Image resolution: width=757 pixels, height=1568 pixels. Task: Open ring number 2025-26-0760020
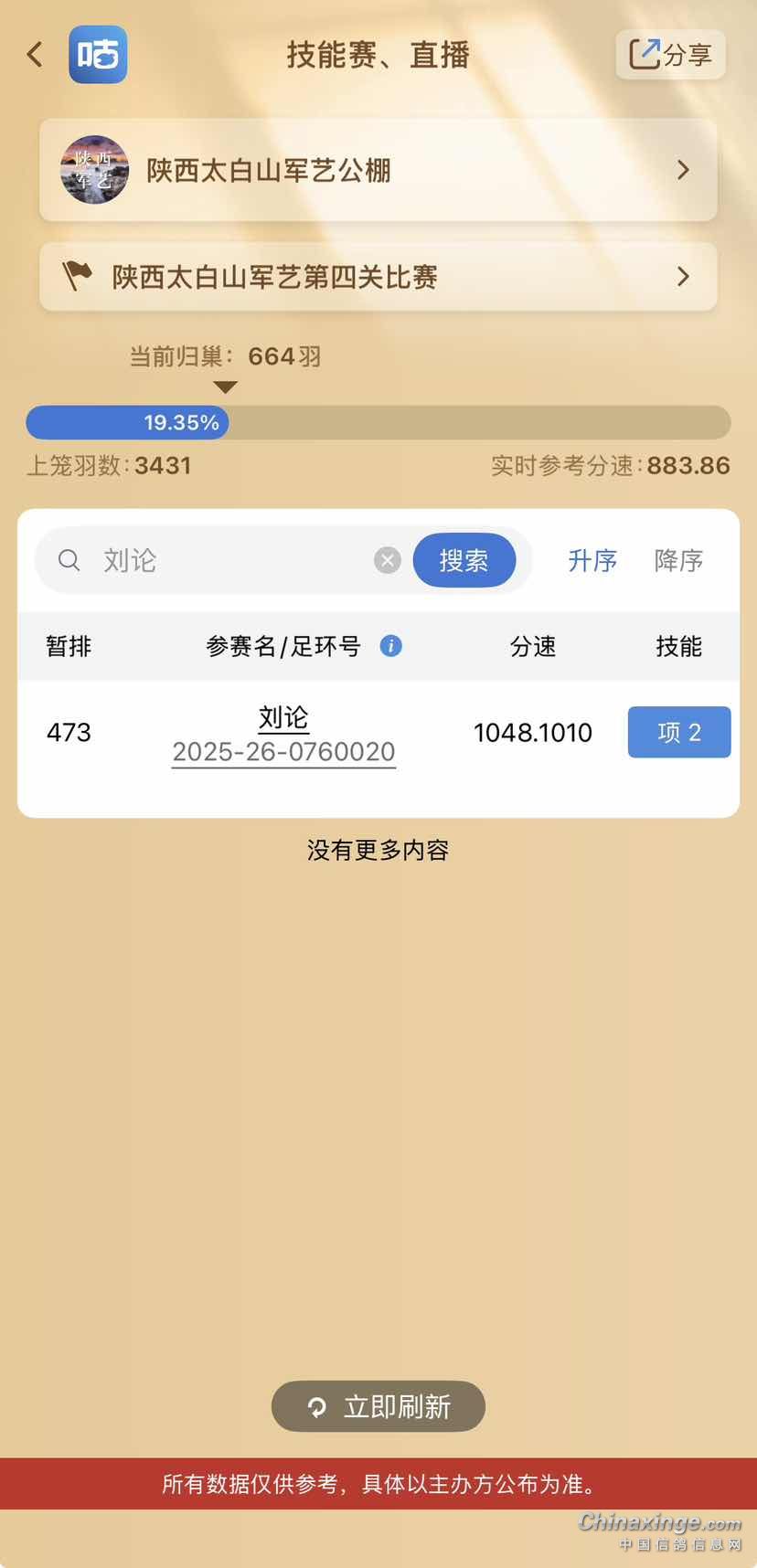pos(283,752)
